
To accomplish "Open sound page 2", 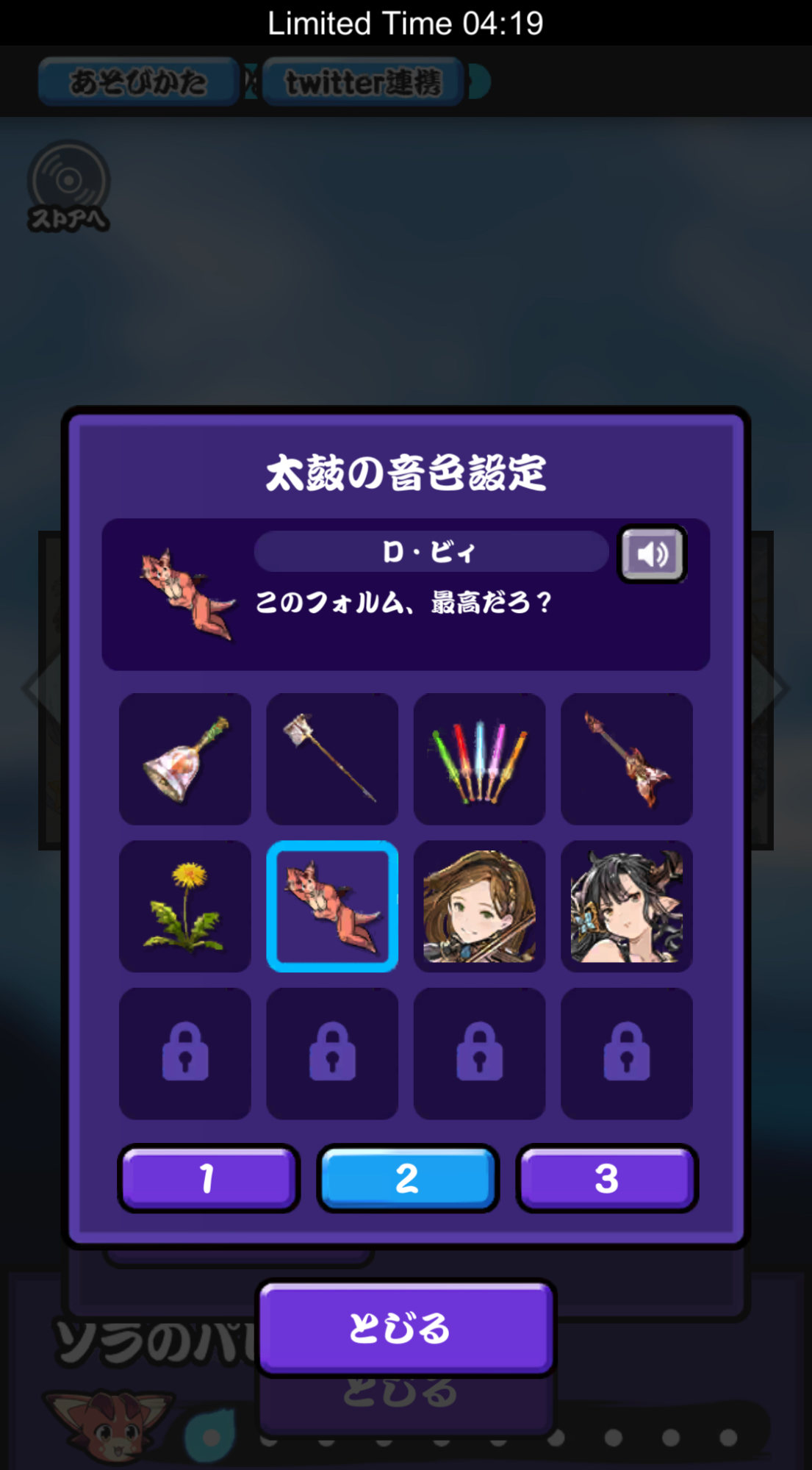I will tap(407, 1177).
